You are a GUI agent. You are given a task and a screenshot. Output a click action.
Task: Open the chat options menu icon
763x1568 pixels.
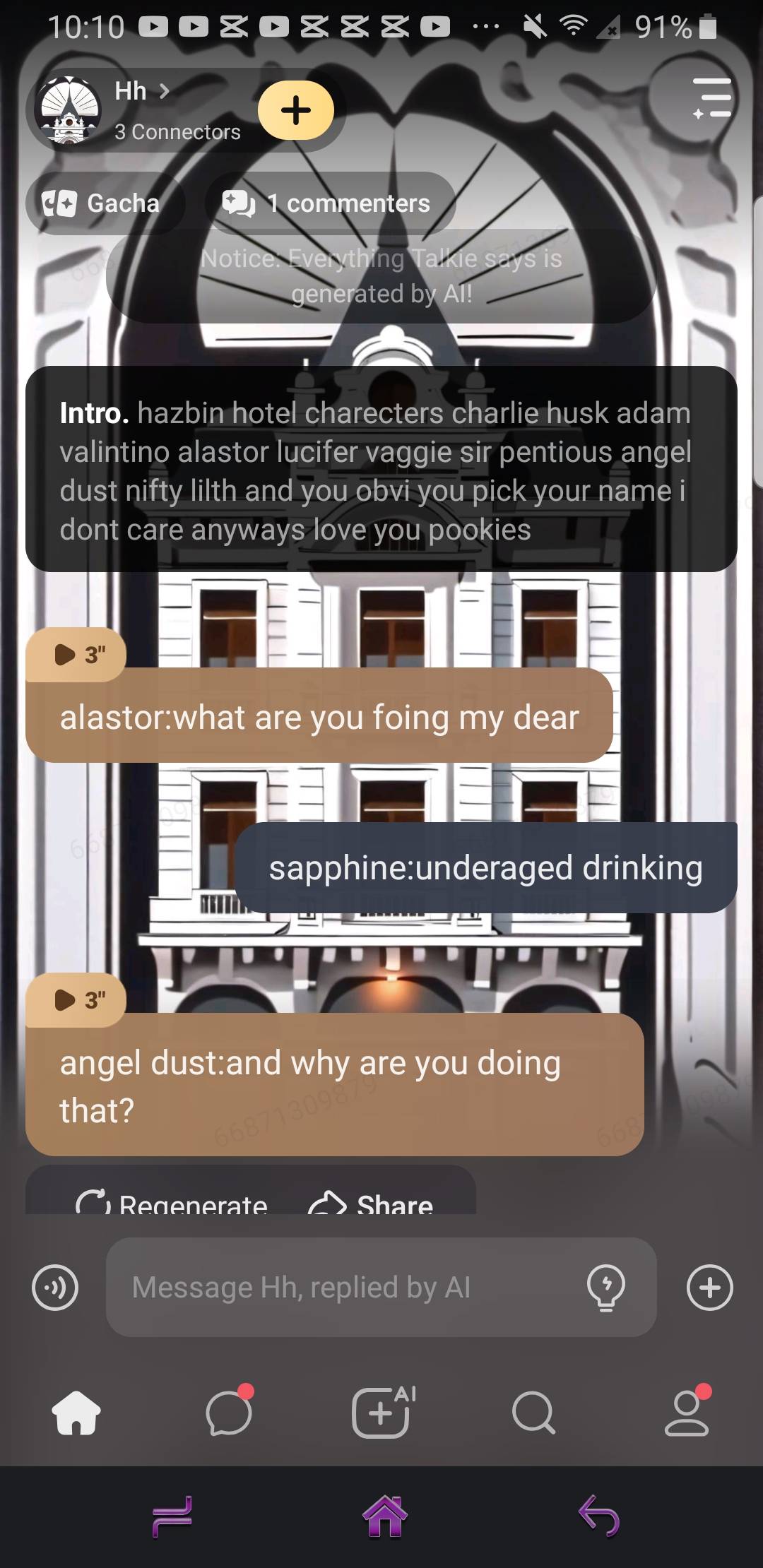712,98
